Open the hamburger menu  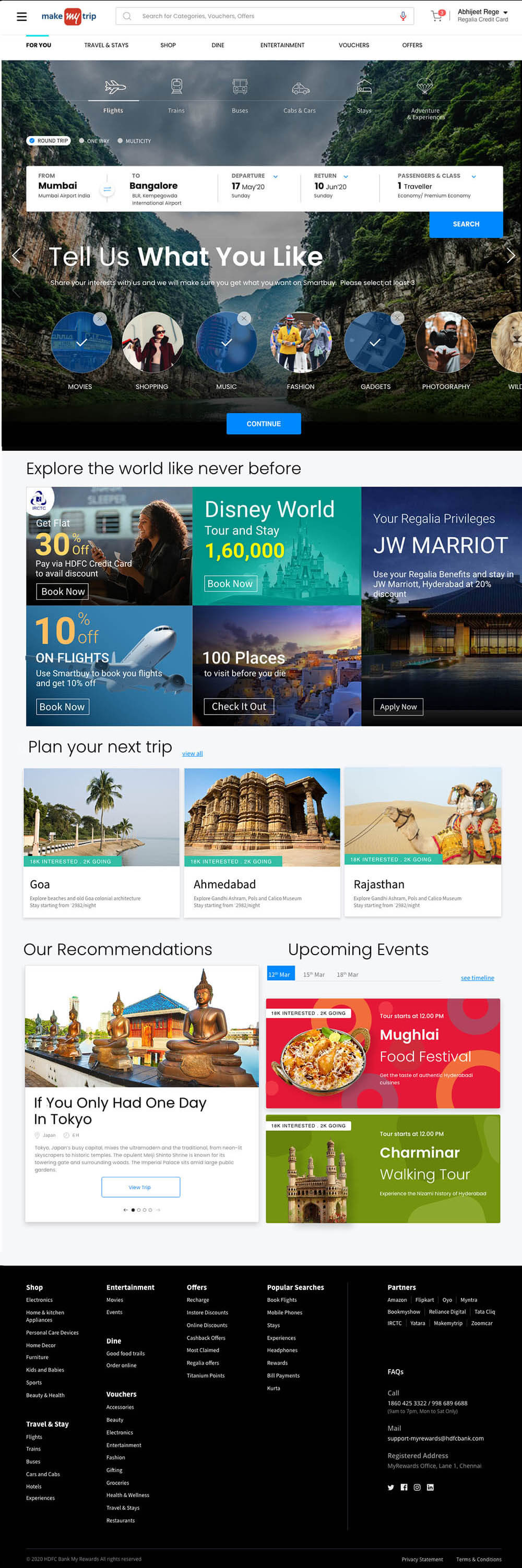[21, 17]
